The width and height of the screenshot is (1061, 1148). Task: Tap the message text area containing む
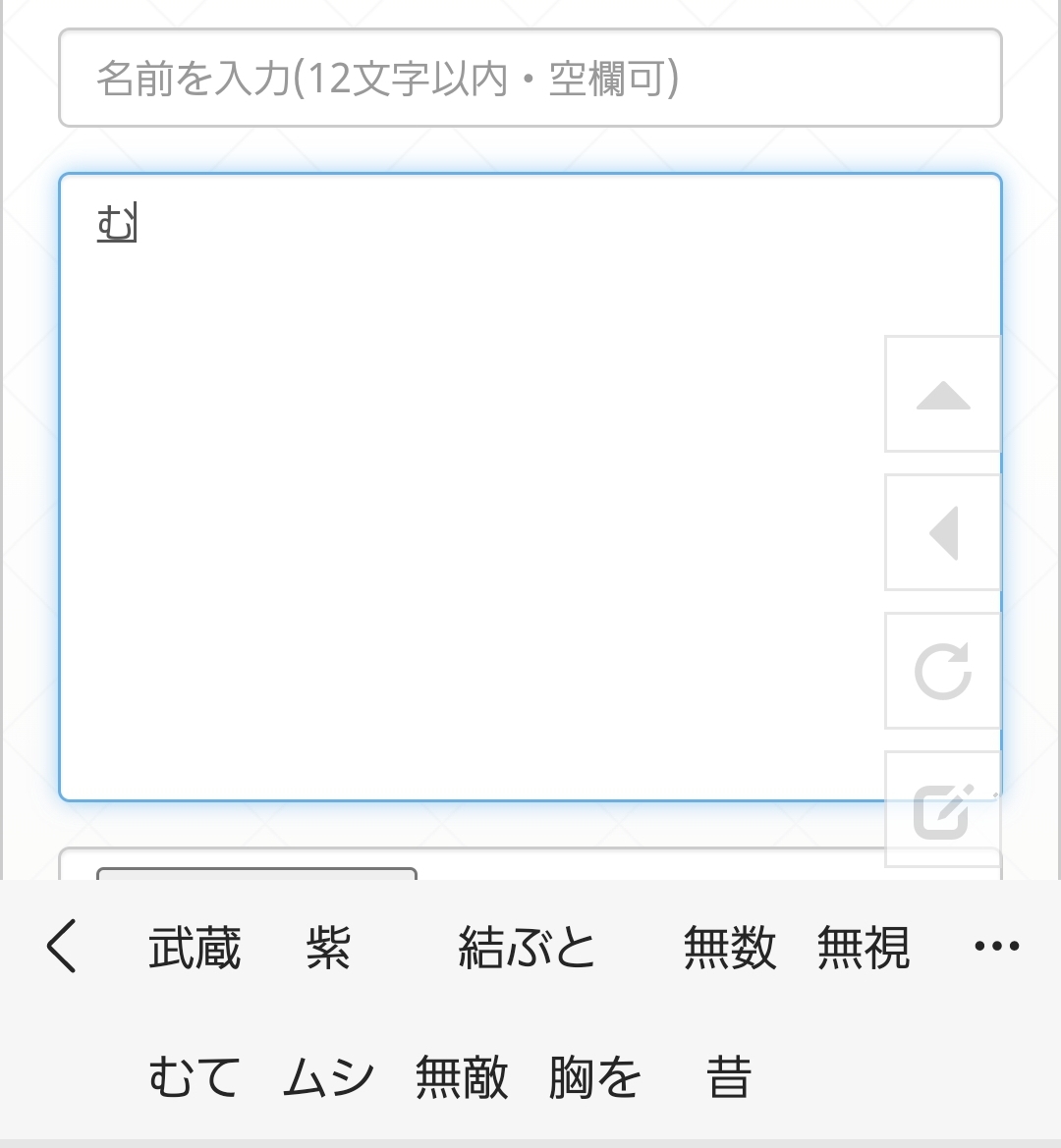530,487
